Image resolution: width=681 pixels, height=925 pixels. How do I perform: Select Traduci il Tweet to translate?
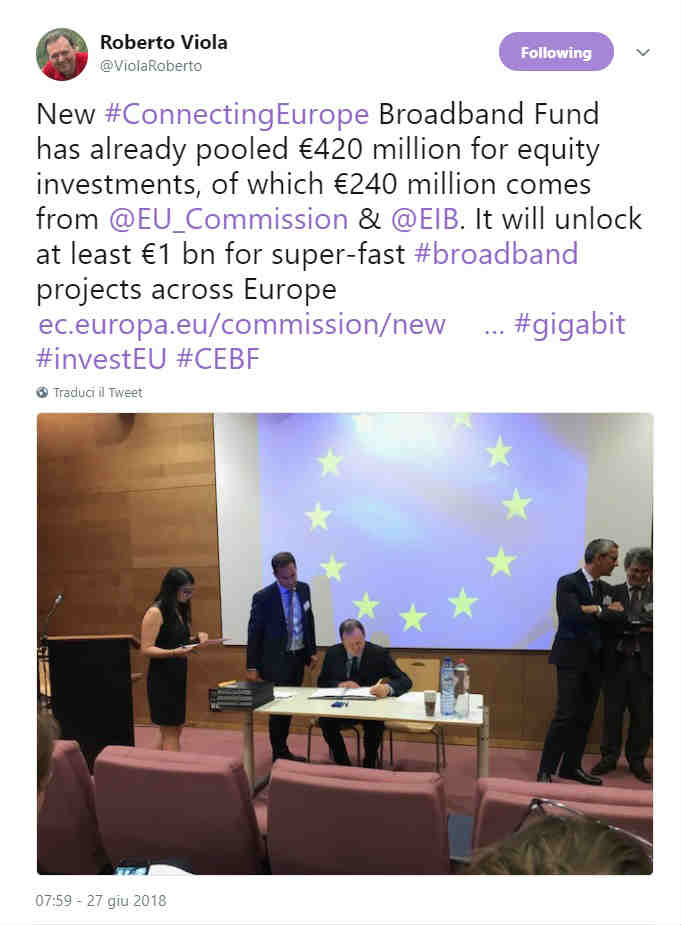click(x=97, y=393)
